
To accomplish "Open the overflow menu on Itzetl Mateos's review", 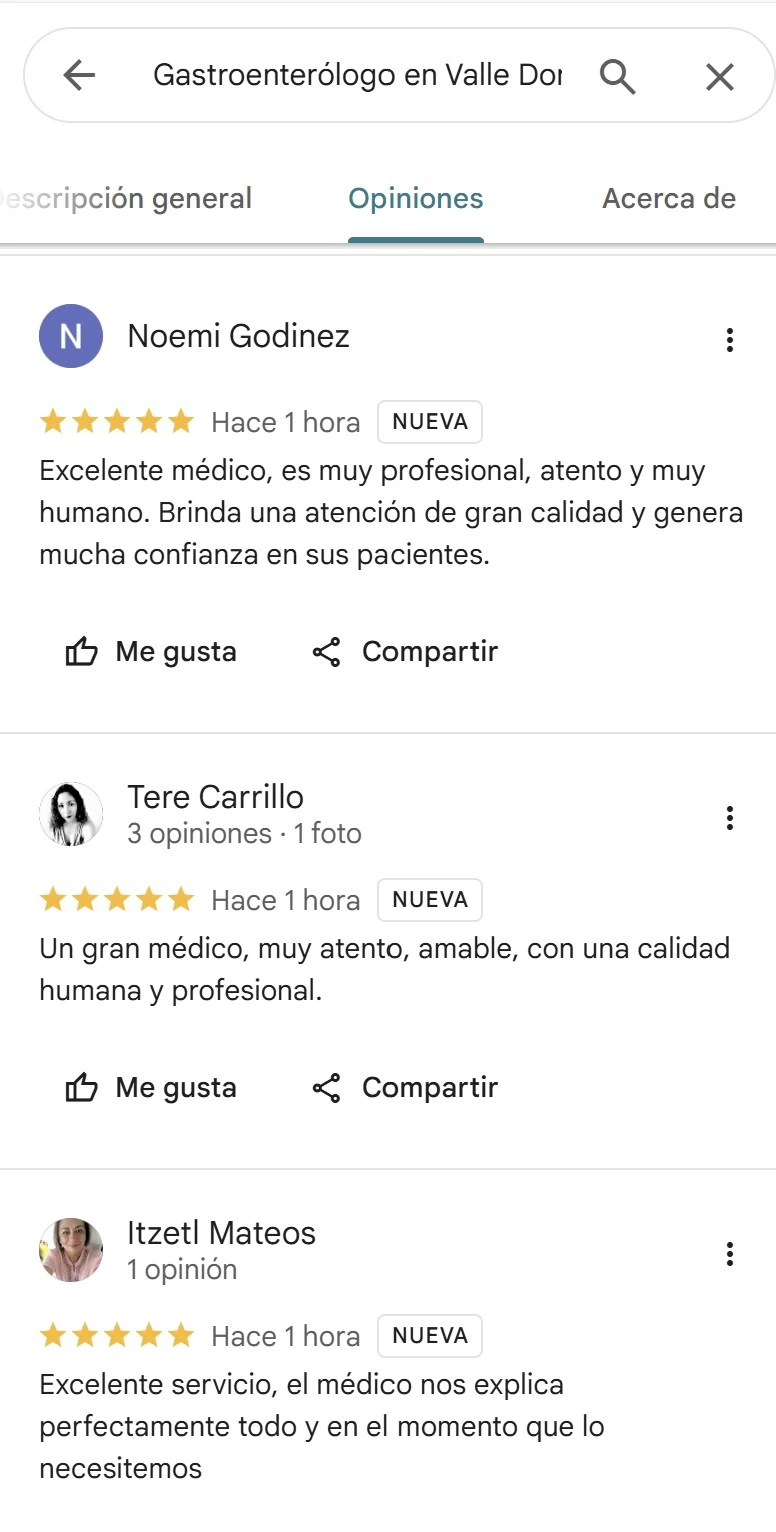I will [x=730, y=1254].
